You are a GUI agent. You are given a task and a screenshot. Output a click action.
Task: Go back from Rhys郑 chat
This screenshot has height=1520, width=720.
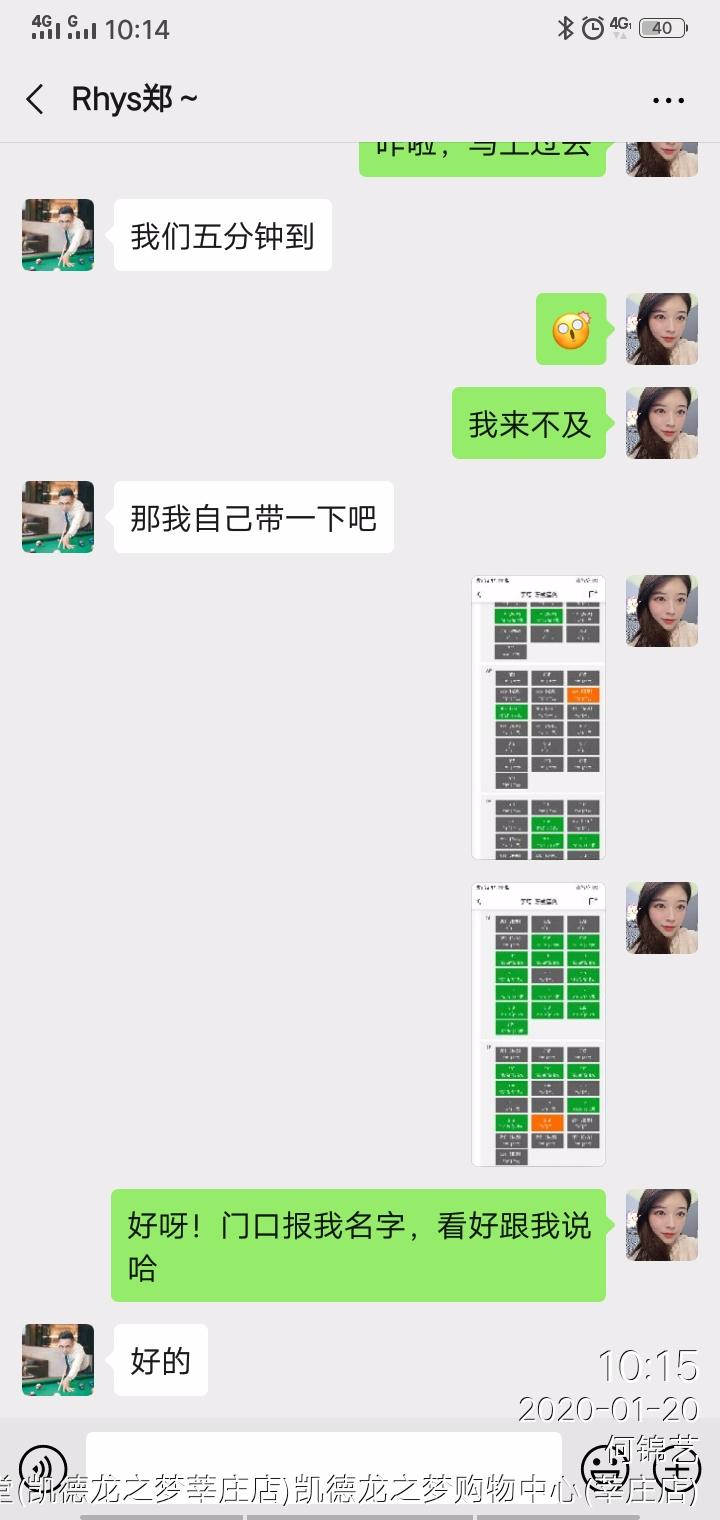coord(35,99)
